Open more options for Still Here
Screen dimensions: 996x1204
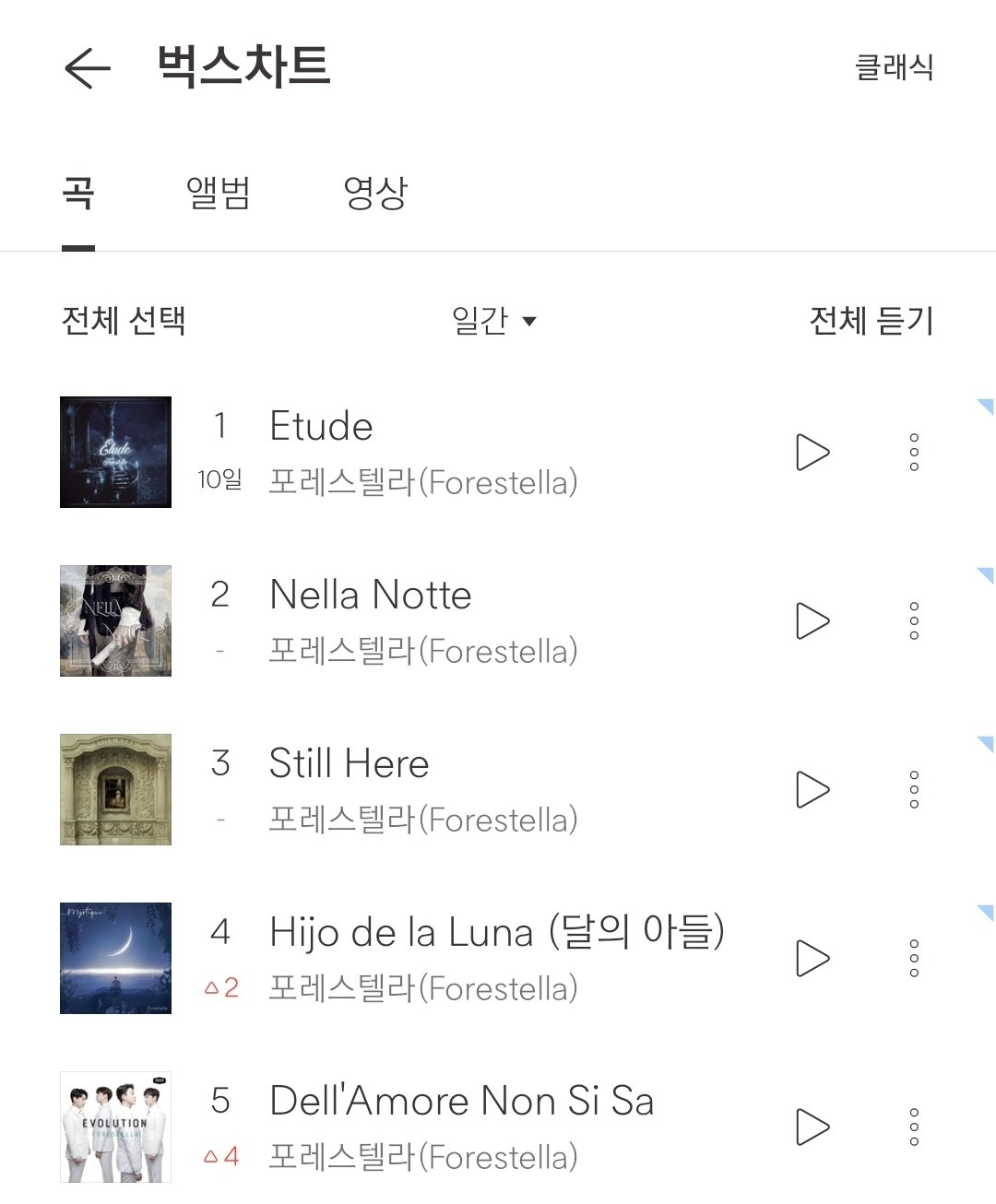tap(914, 789)
